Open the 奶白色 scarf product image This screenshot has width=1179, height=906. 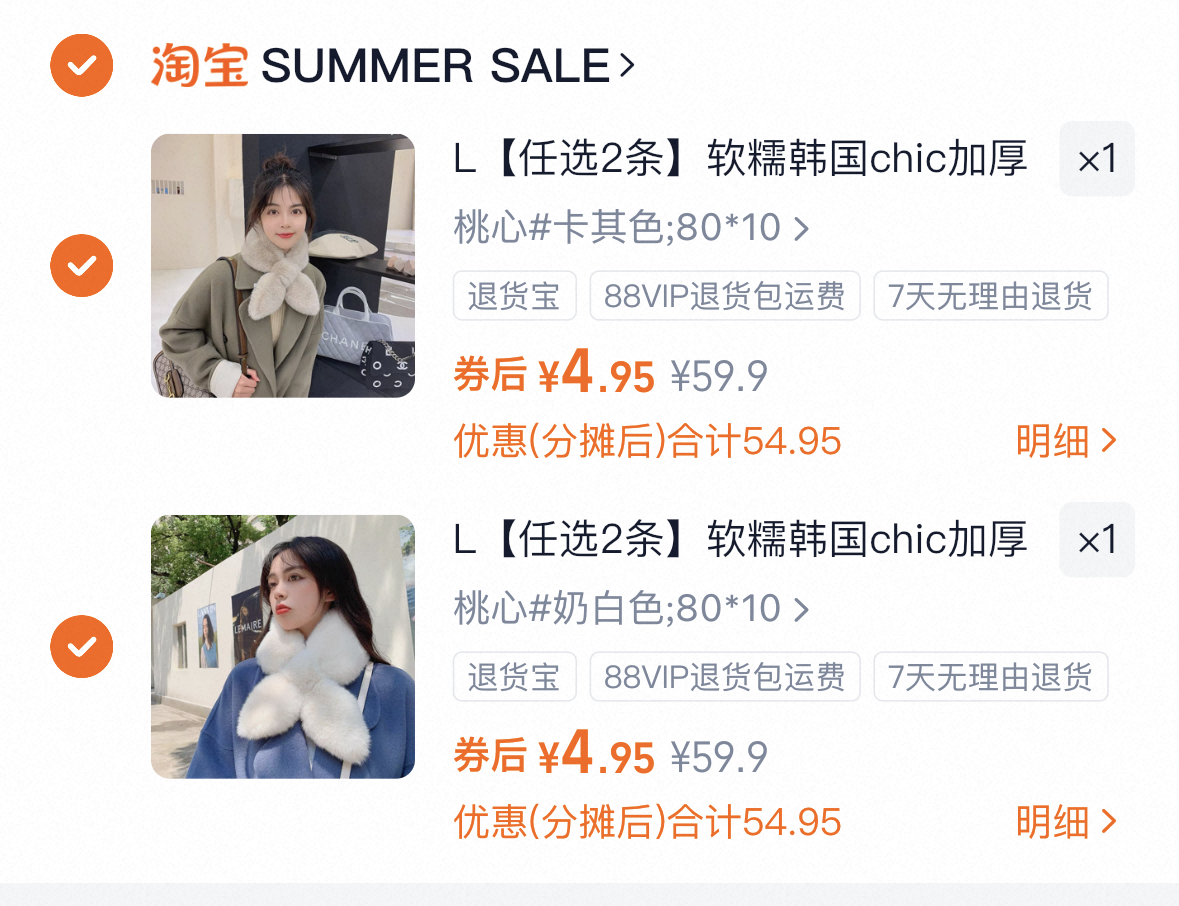point(282,646)
